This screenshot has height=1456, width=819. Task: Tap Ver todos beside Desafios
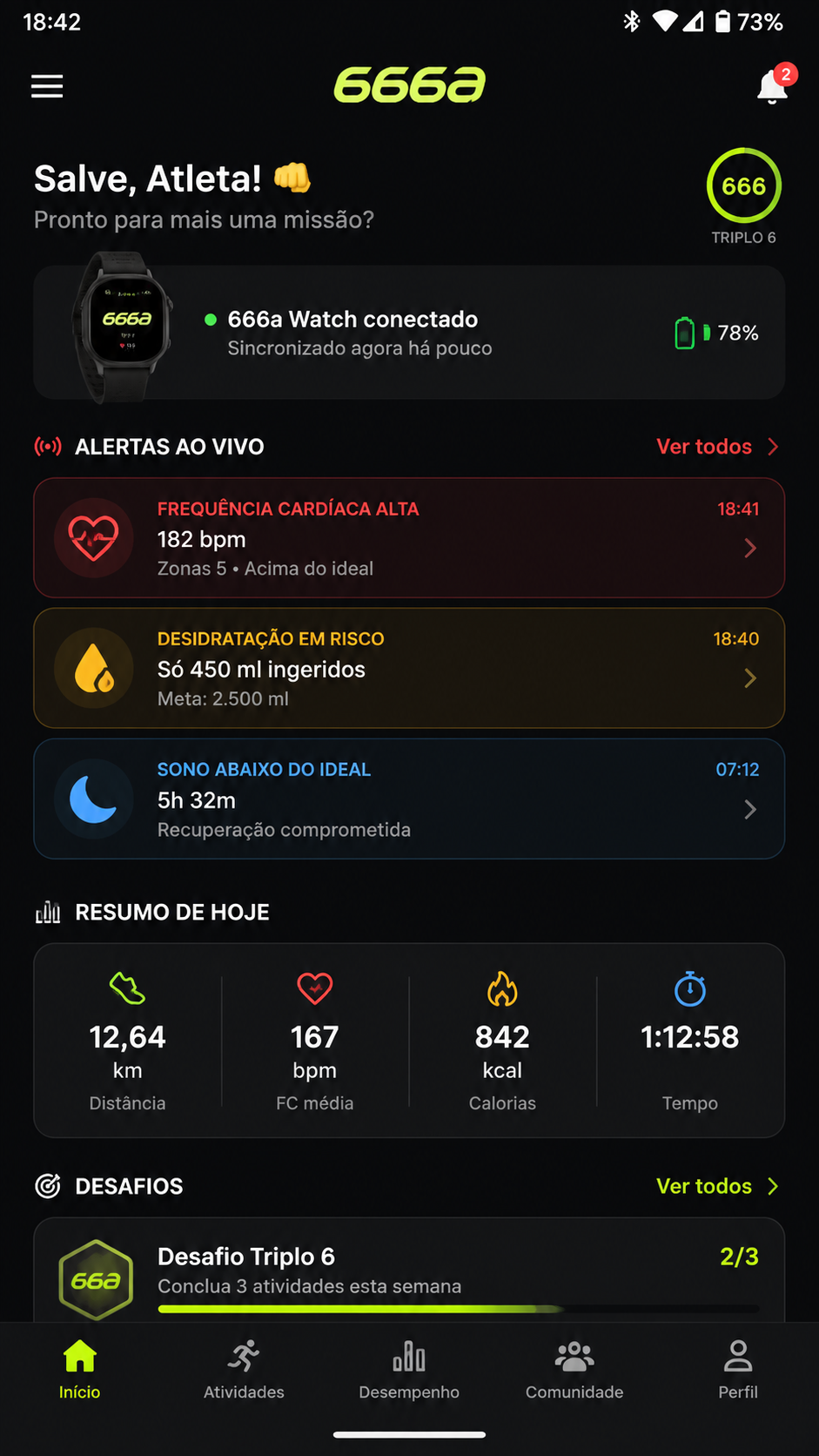coord(717,1186)
